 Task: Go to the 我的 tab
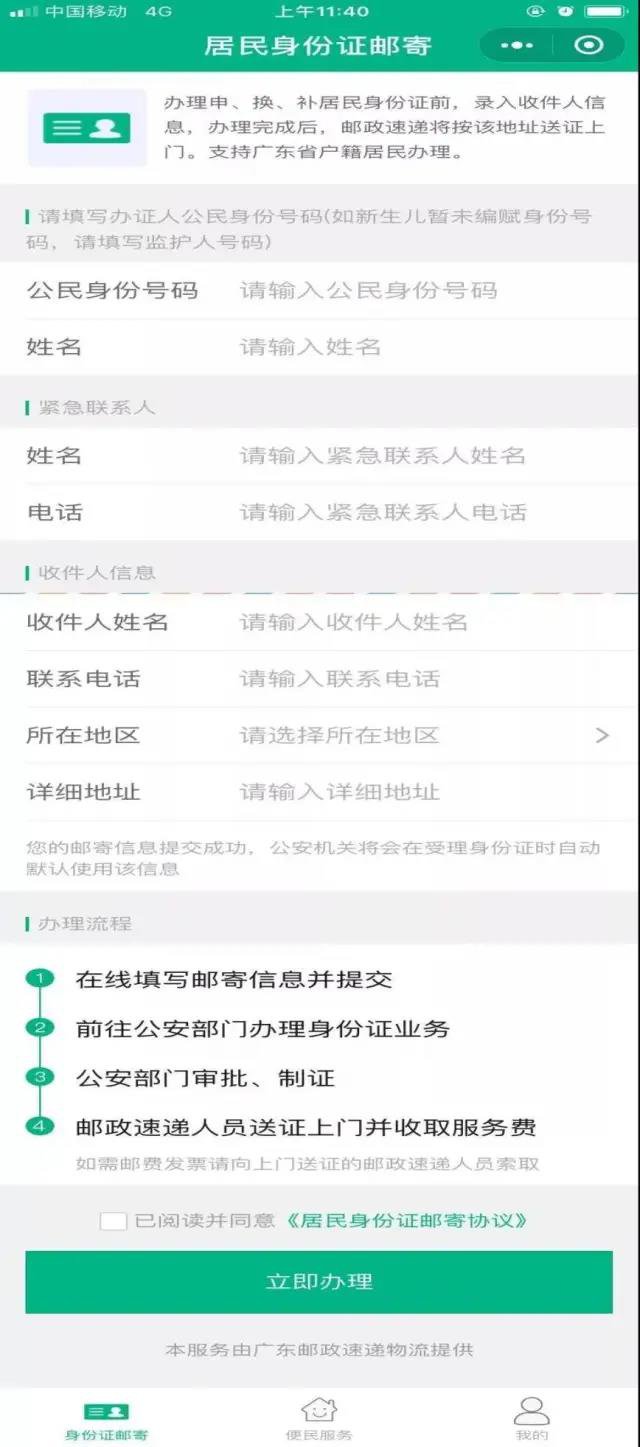(x=531, y=1418)
